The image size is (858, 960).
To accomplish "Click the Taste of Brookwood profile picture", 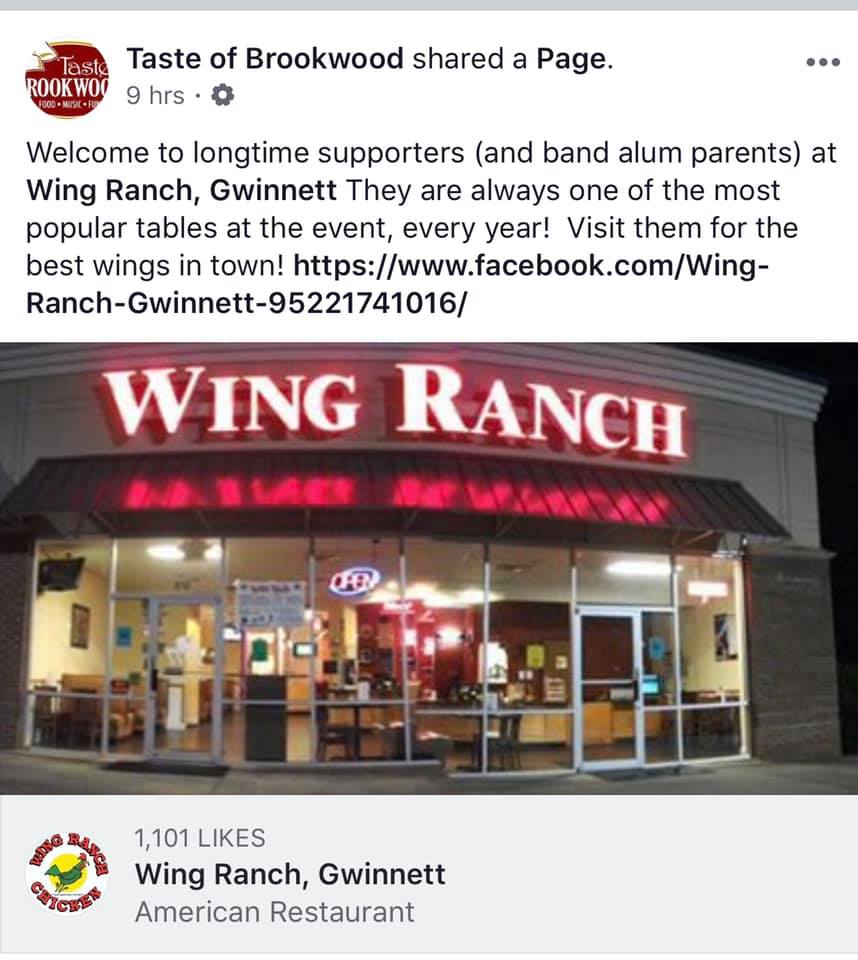I will [x=65, y=75].
